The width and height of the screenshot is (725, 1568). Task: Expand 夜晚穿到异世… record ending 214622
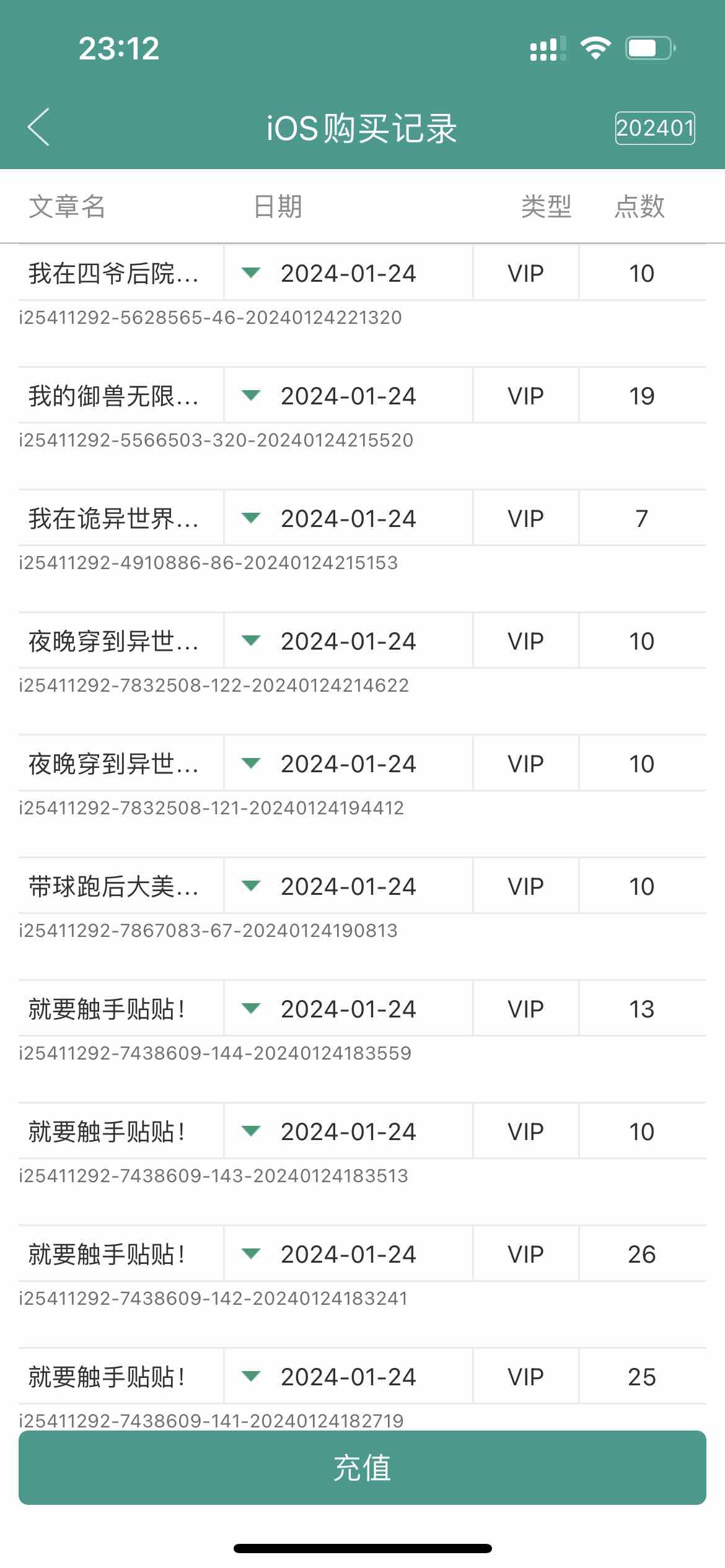251,641
